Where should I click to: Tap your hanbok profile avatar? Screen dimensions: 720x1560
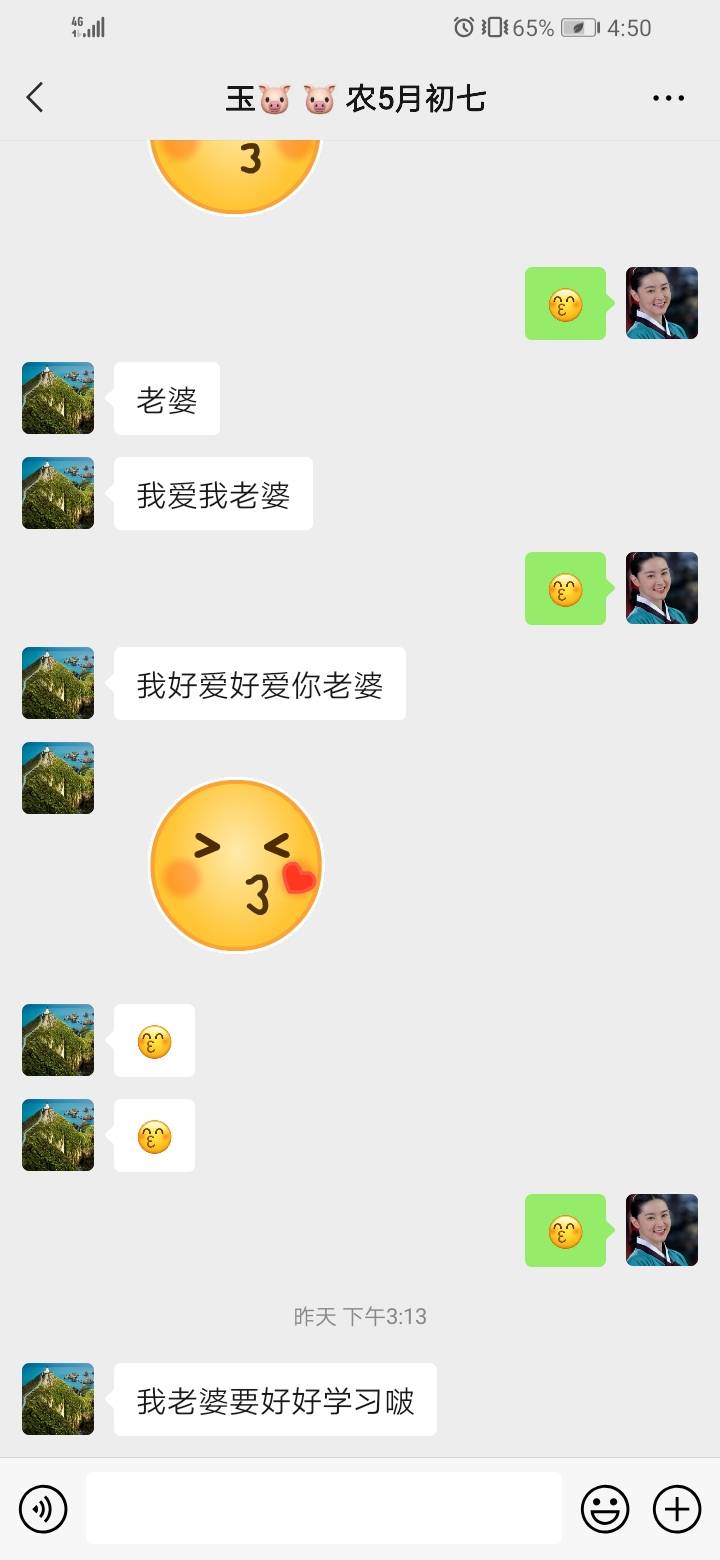pos(662,305)
